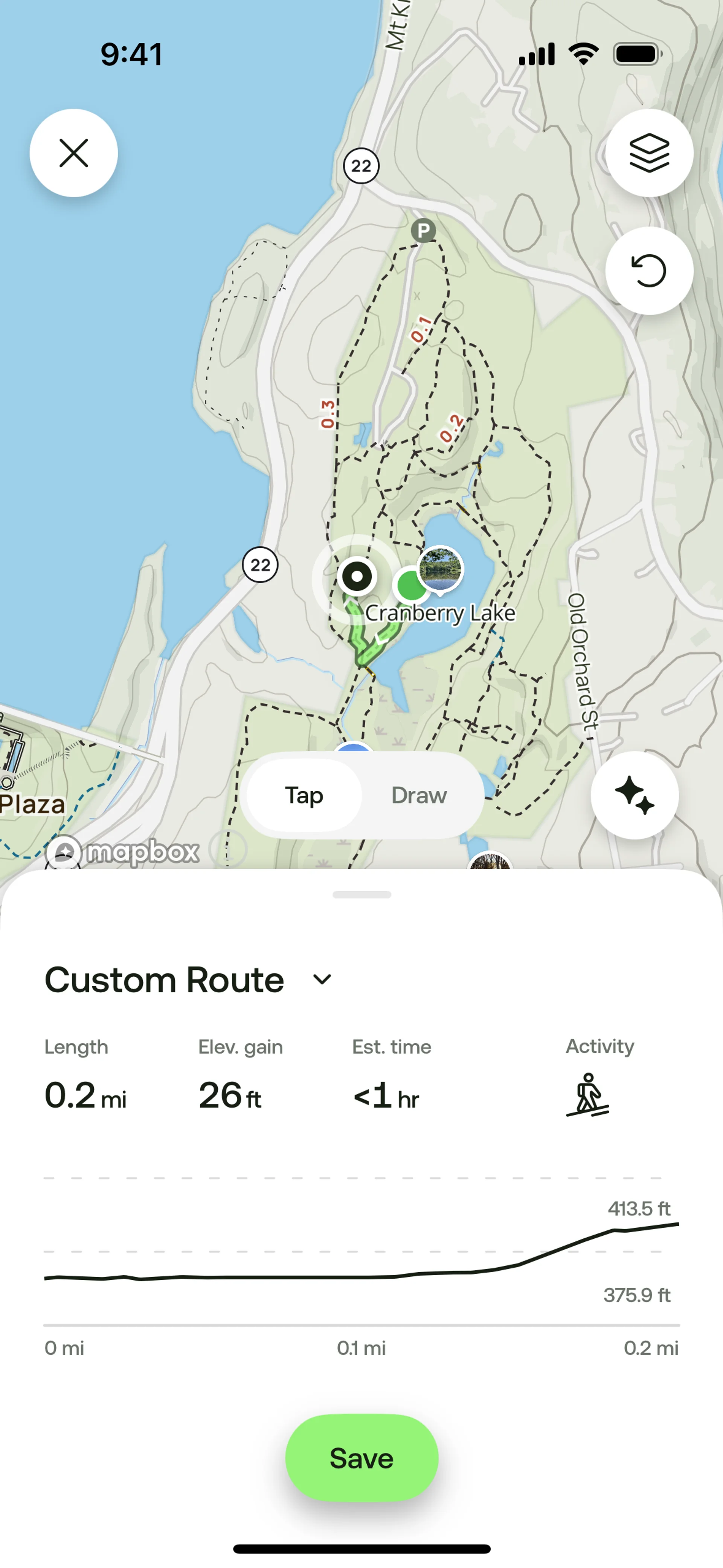Open the Cranberry Lake photo marker
This screenshot has height=1568, width=723.
click(441, 569)
